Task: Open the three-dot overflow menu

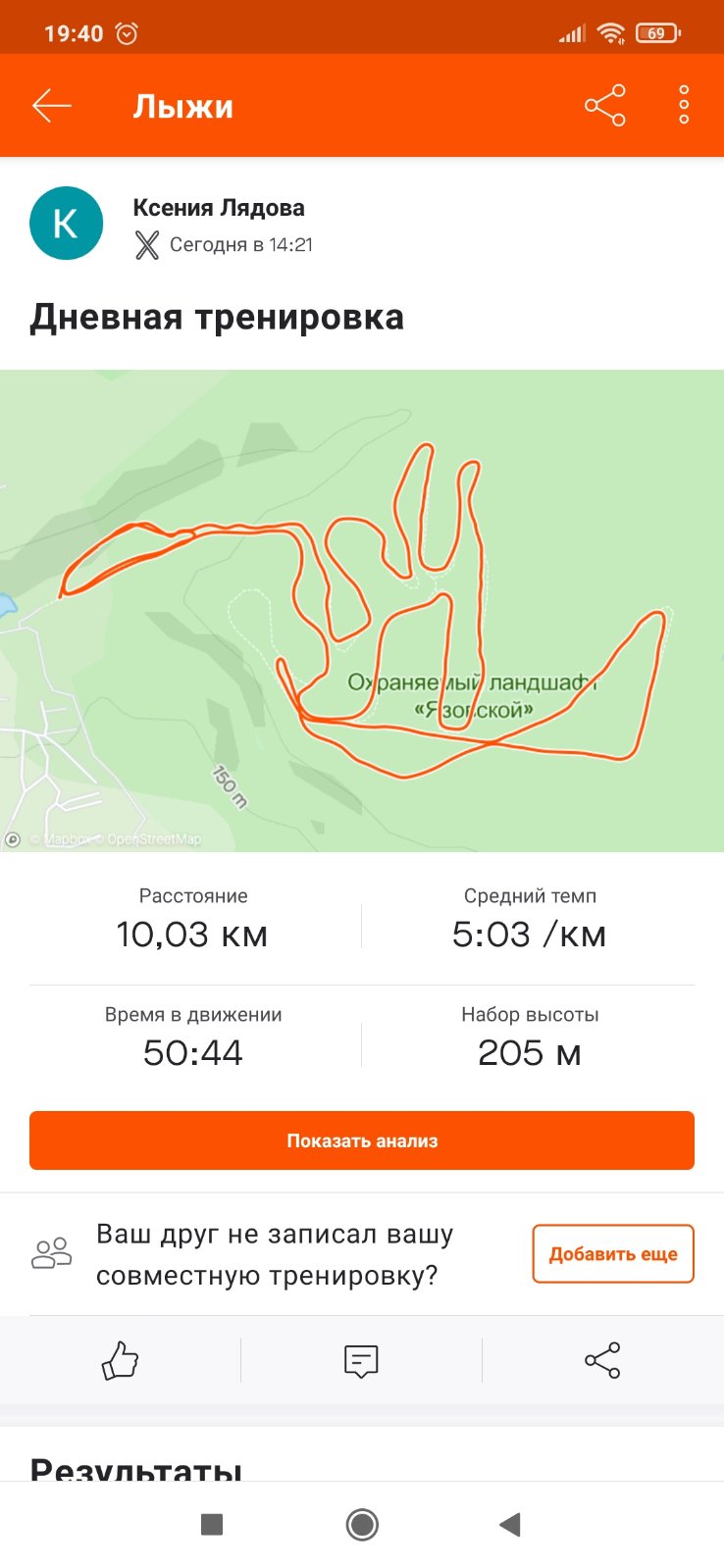Action: coord(684,106)
